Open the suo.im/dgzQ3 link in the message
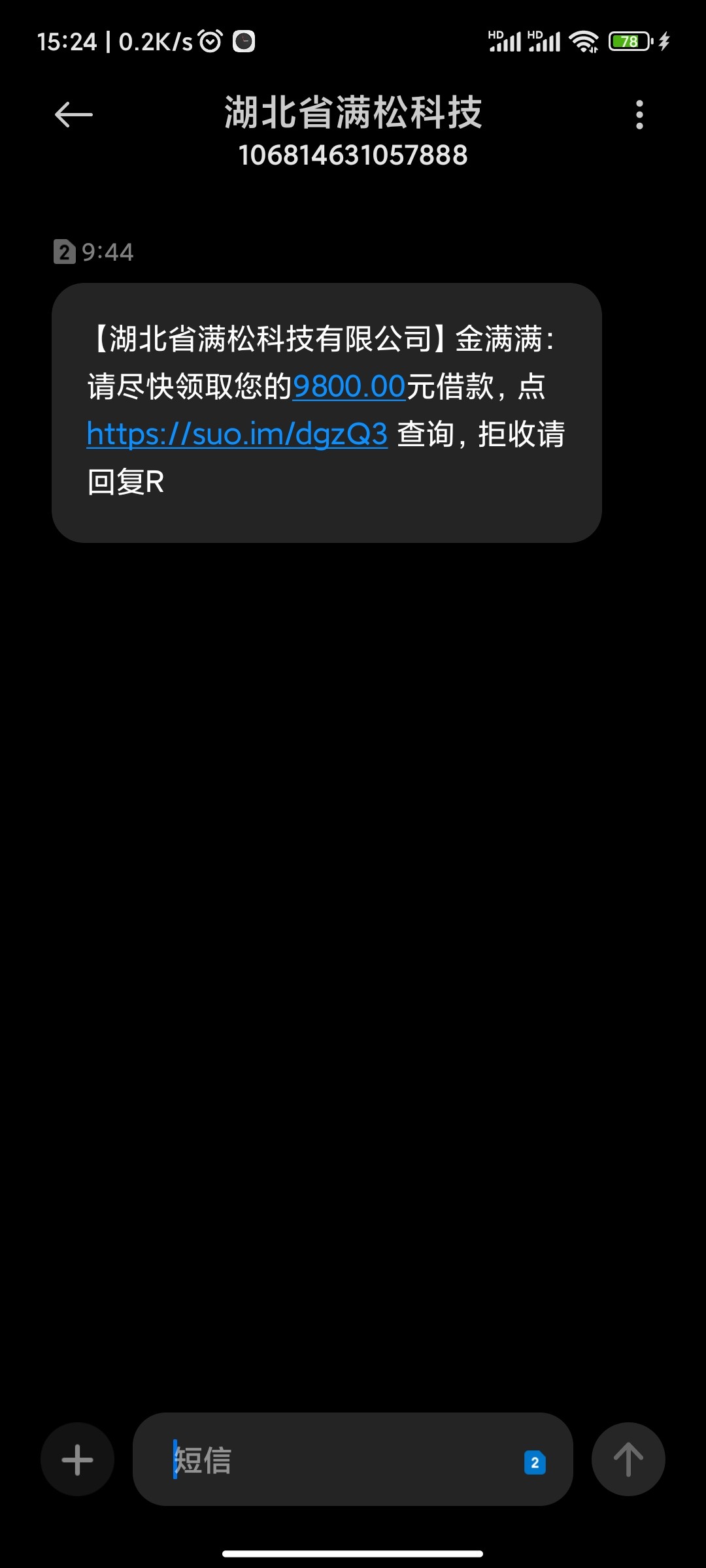Viewport: 706px width, 1568px height. [237, 434]
